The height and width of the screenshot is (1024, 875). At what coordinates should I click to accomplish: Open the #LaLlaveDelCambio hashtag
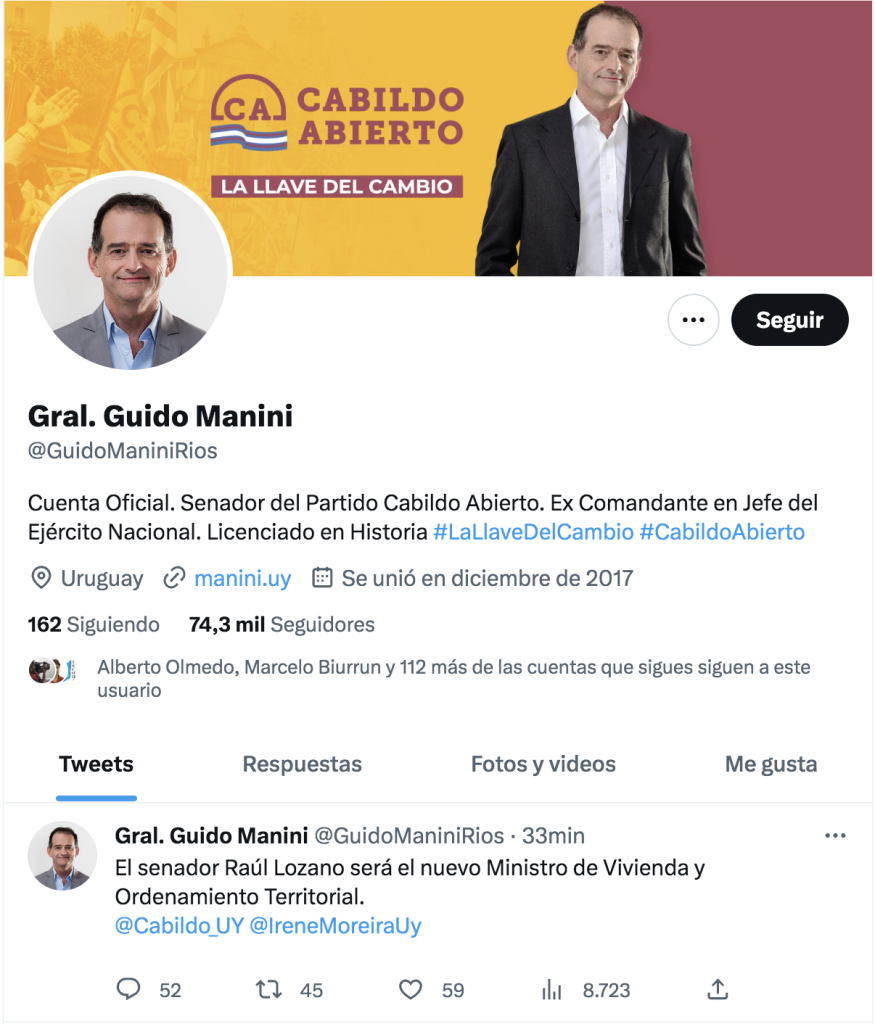(533, 532)
